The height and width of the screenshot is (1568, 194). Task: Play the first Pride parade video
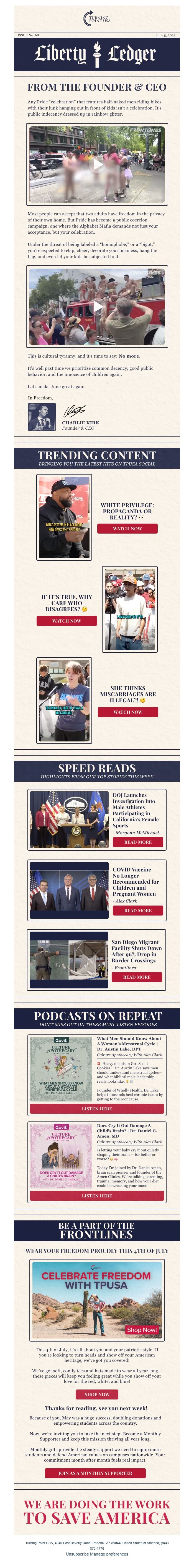tap(97, 164)
